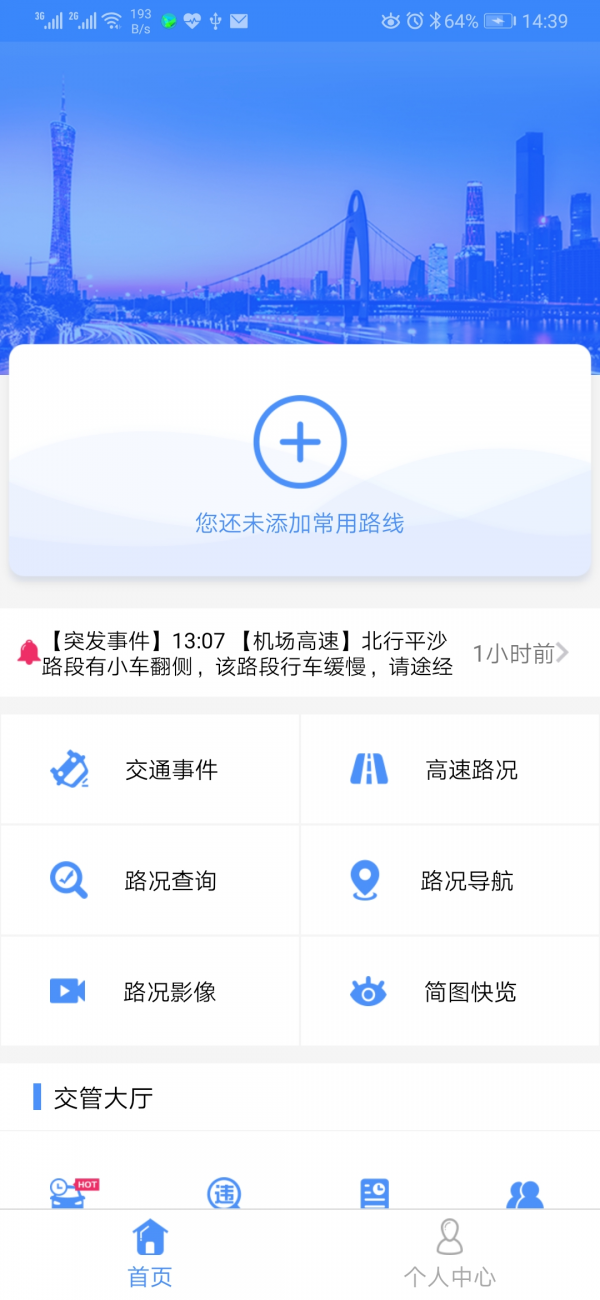Switch to the 个人中心 tab
This screenshot has width=600, height=1300.
pos(450,1254)
